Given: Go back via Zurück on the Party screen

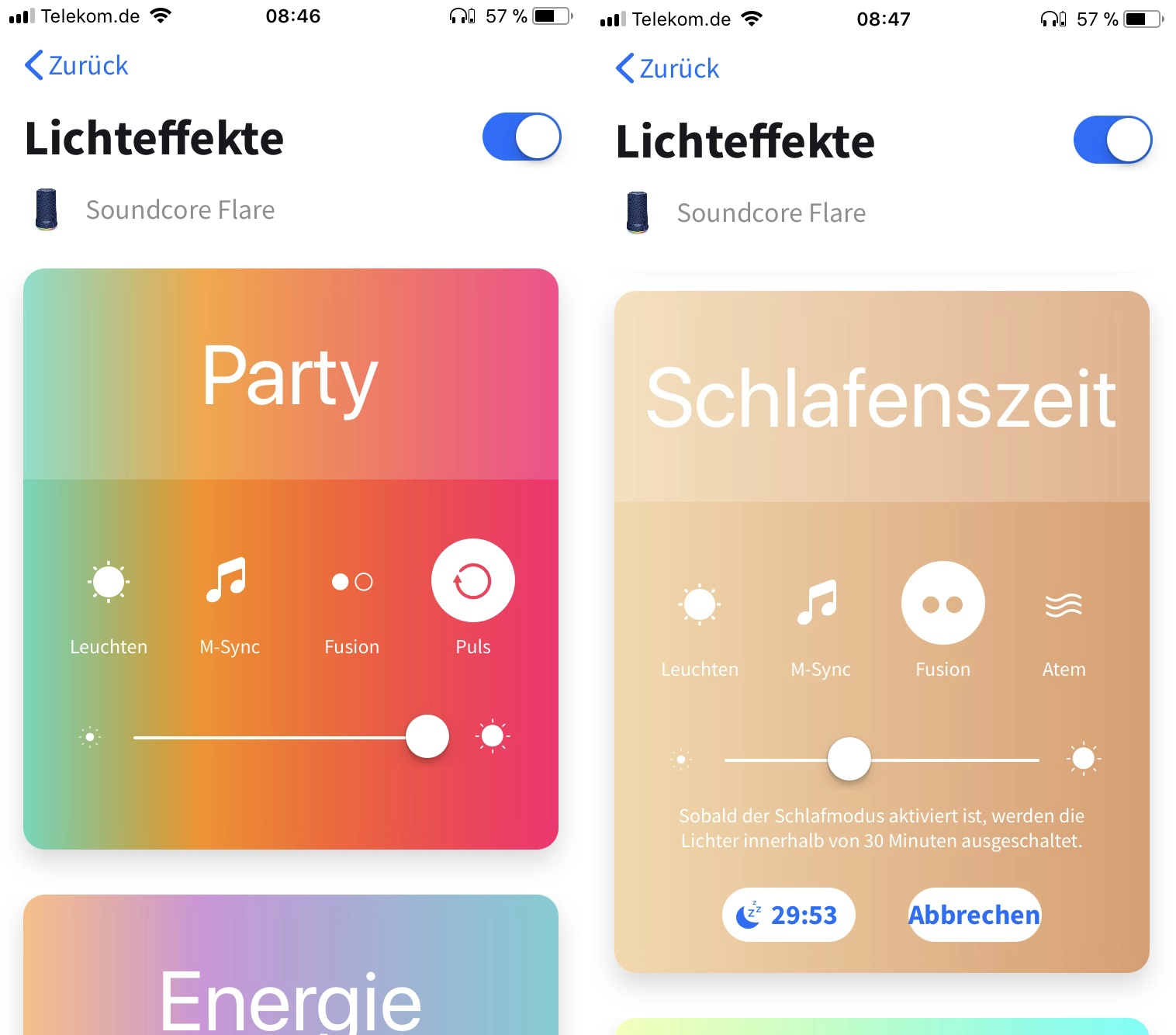Looking at the screenshot, I should pos(77,66).
